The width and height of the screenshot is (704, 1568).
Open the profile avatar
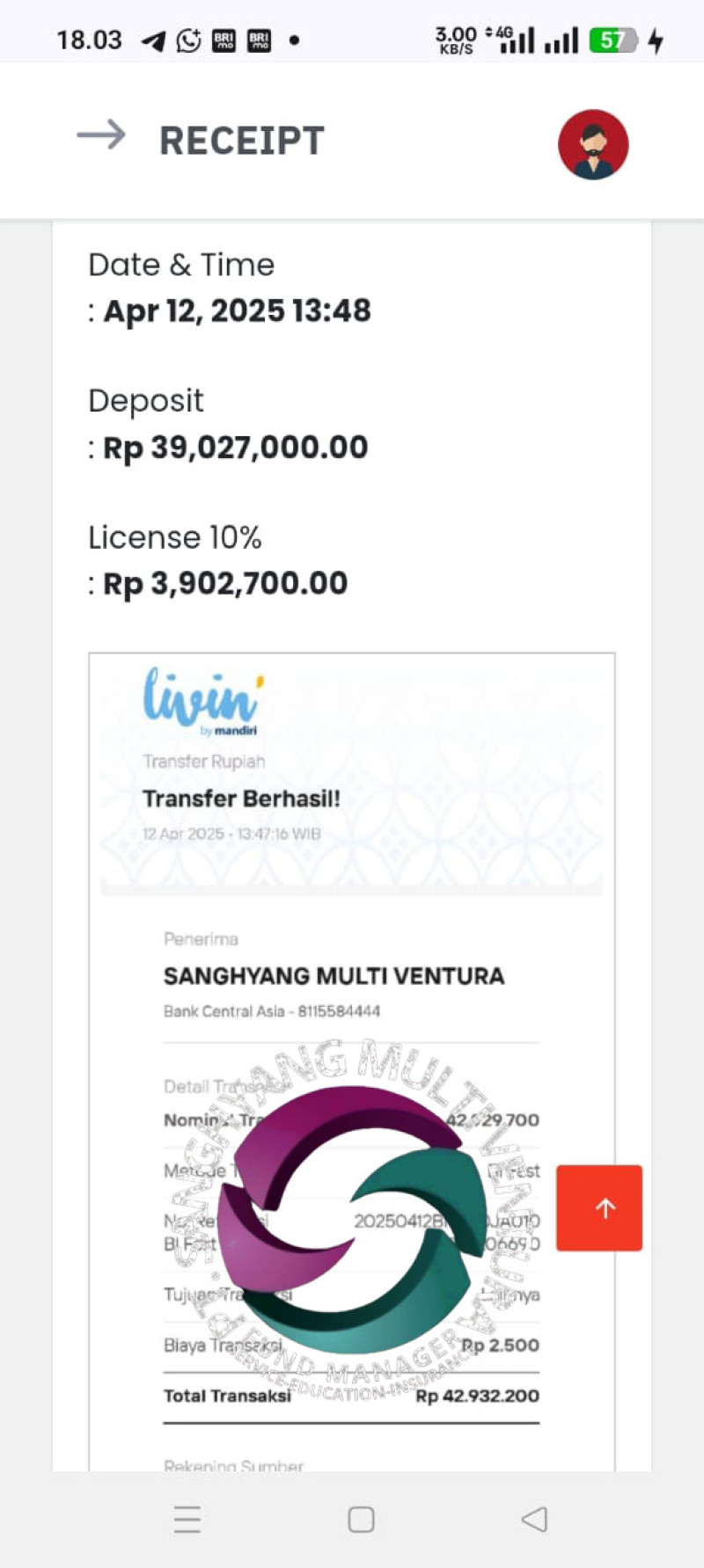click(593, 144)
